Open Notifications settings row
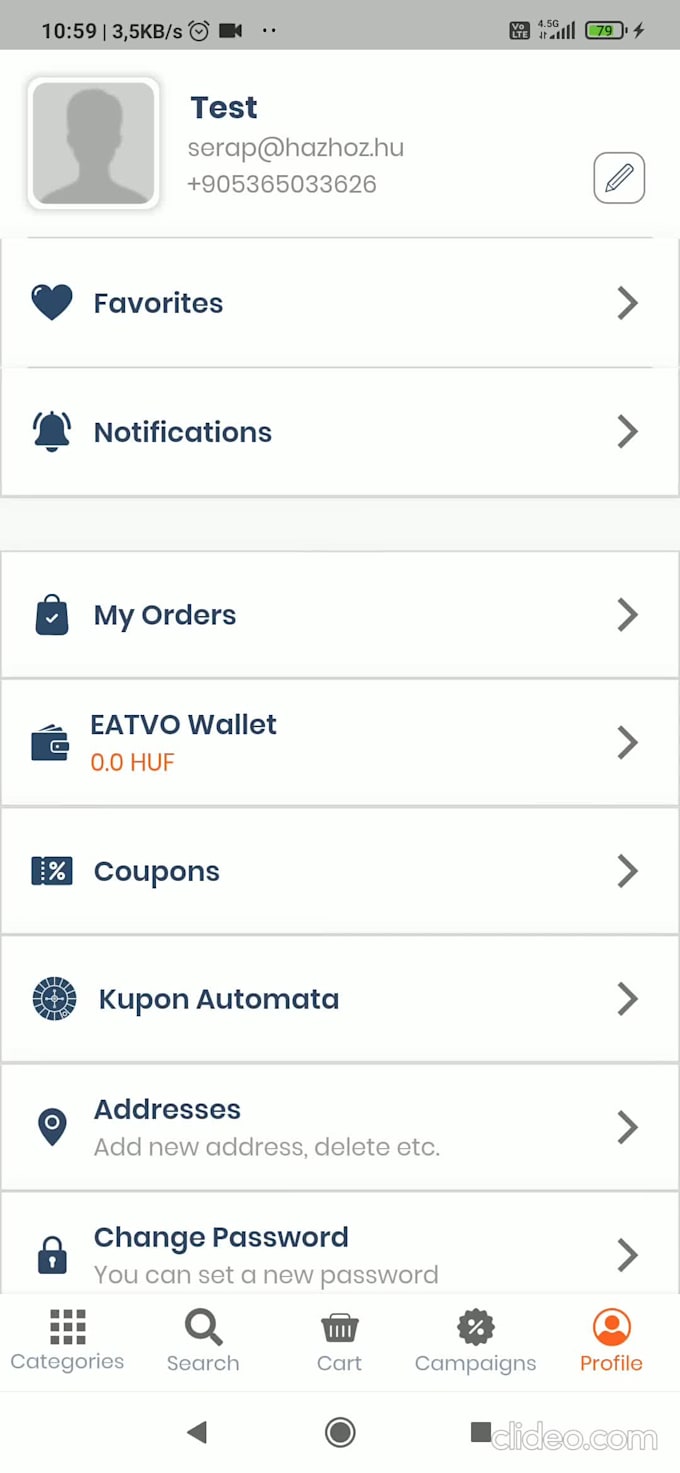The width and height of the screenshot is (680, 1473). (x=340, y=431)
